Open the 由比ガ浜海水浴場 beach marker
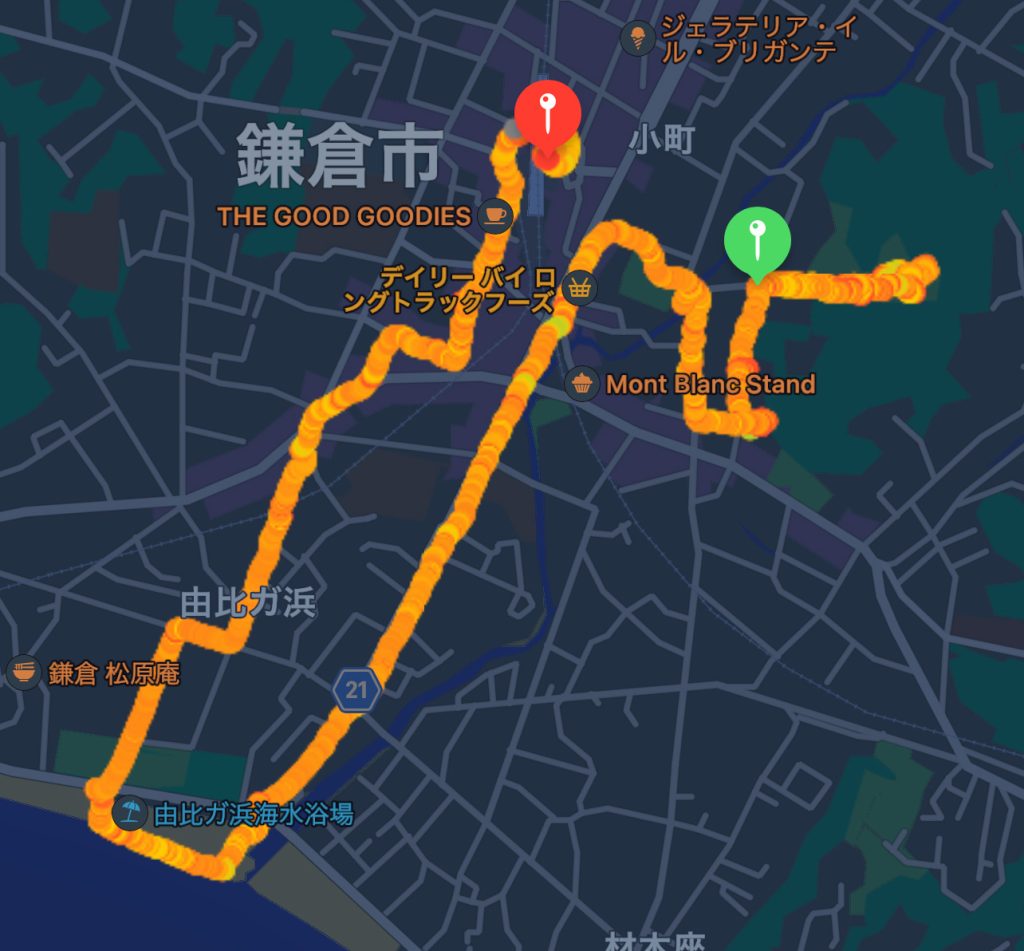 pyautogui.click(x=129, y=813)
